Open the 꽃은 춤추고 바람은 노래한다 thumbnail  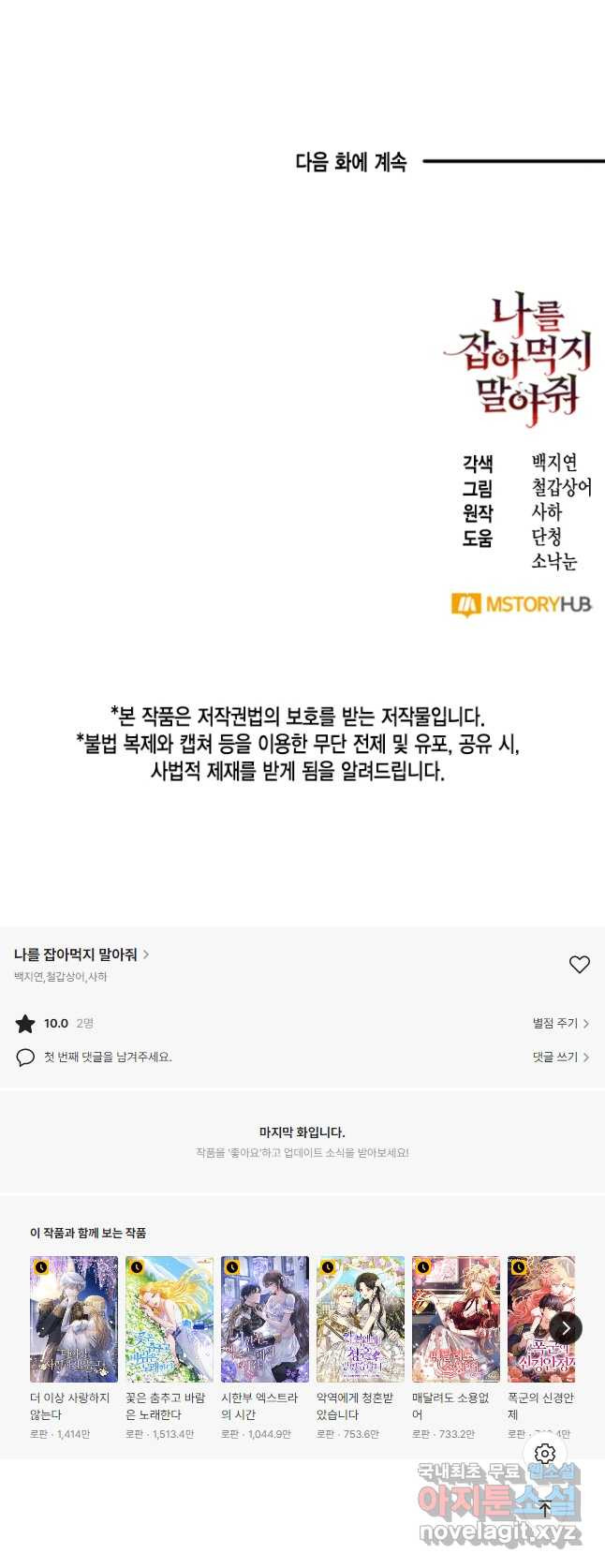(x=170, y=1319)
